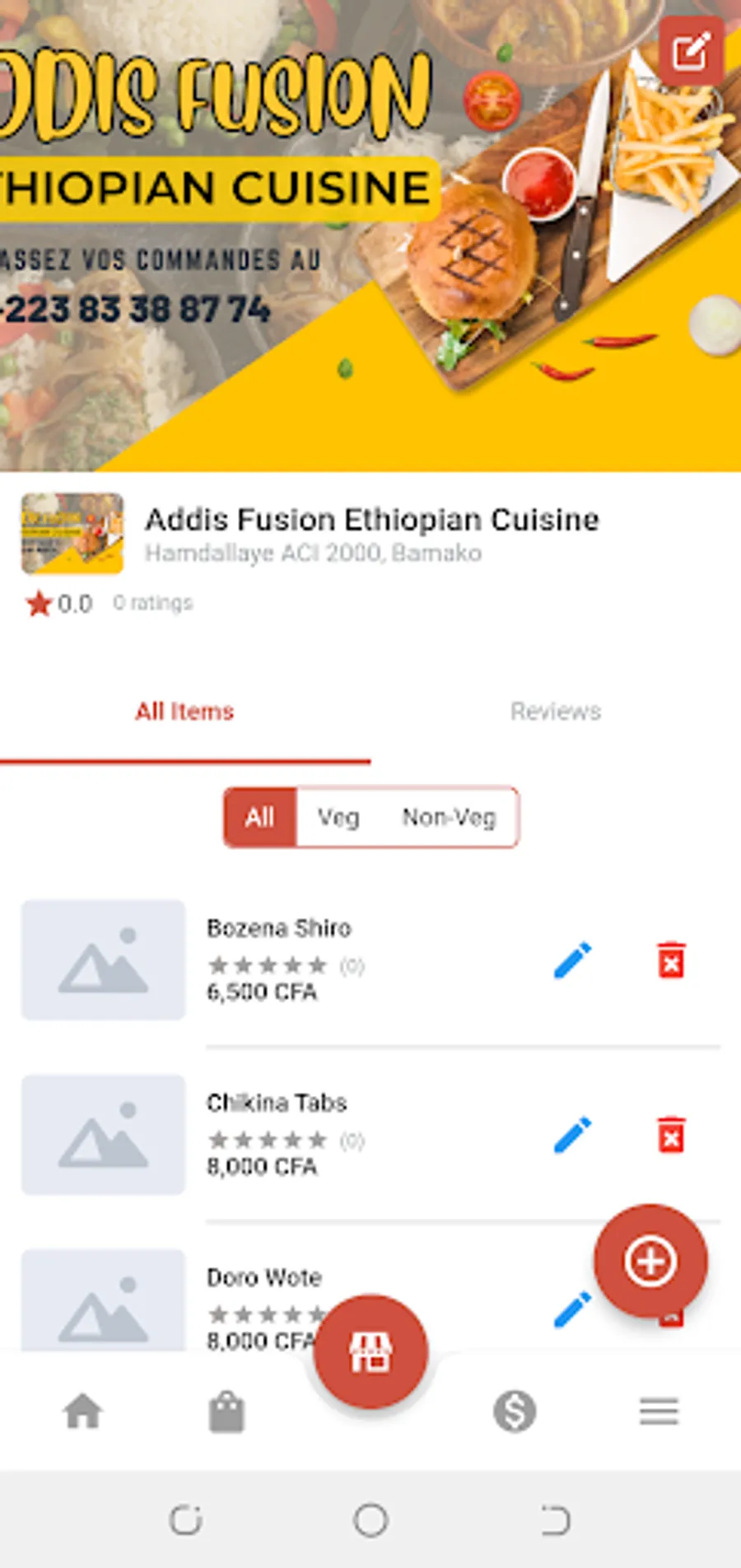The height and width of the screenshot is (1568, 741).
Task: Delete the Bozena Shiro item
Action: coord(671,960)
